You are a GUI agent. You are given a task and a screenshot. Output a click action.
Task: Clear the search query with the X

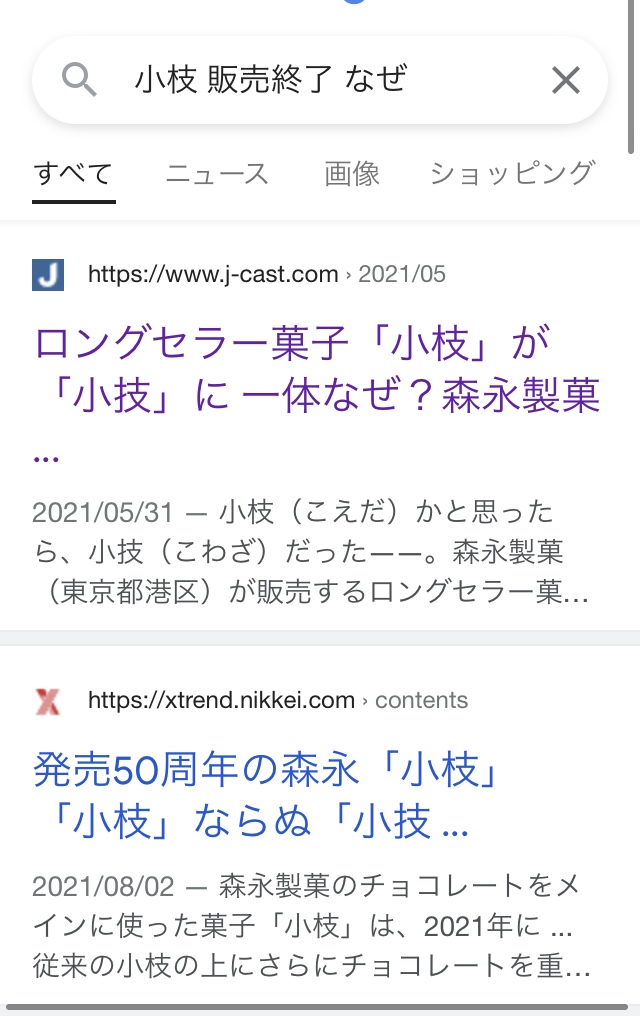point(566,80)
